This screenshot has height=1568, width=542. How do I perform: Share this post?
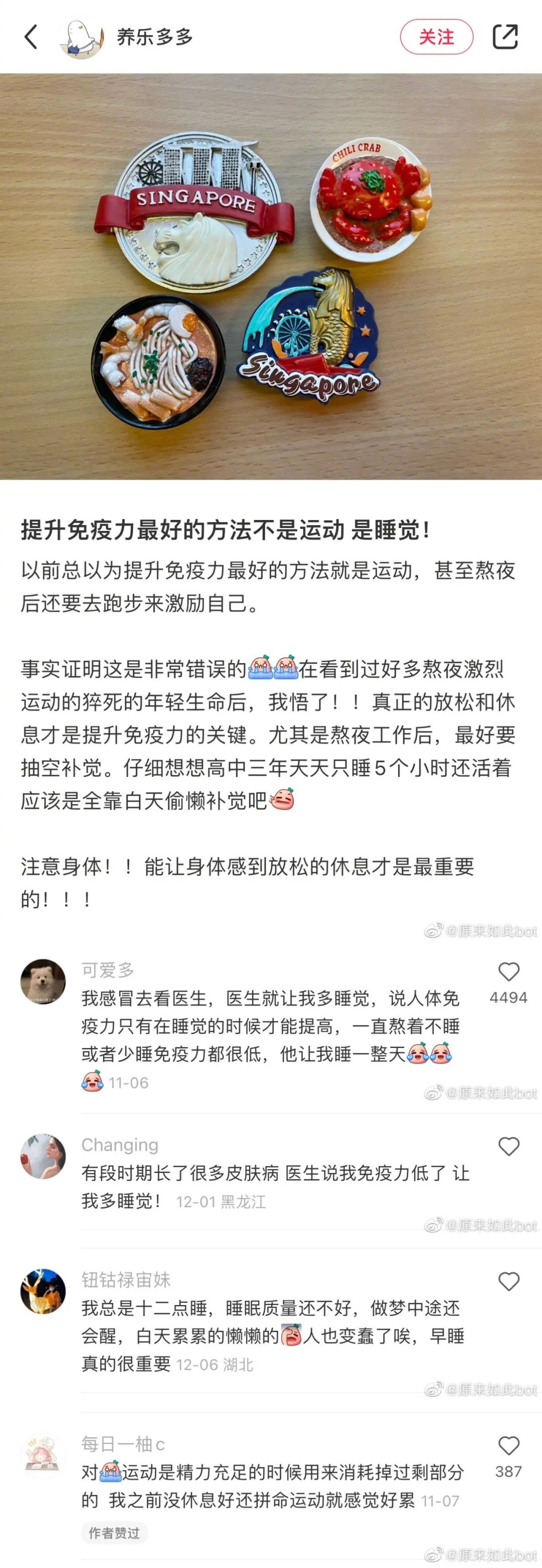point(504,37)
